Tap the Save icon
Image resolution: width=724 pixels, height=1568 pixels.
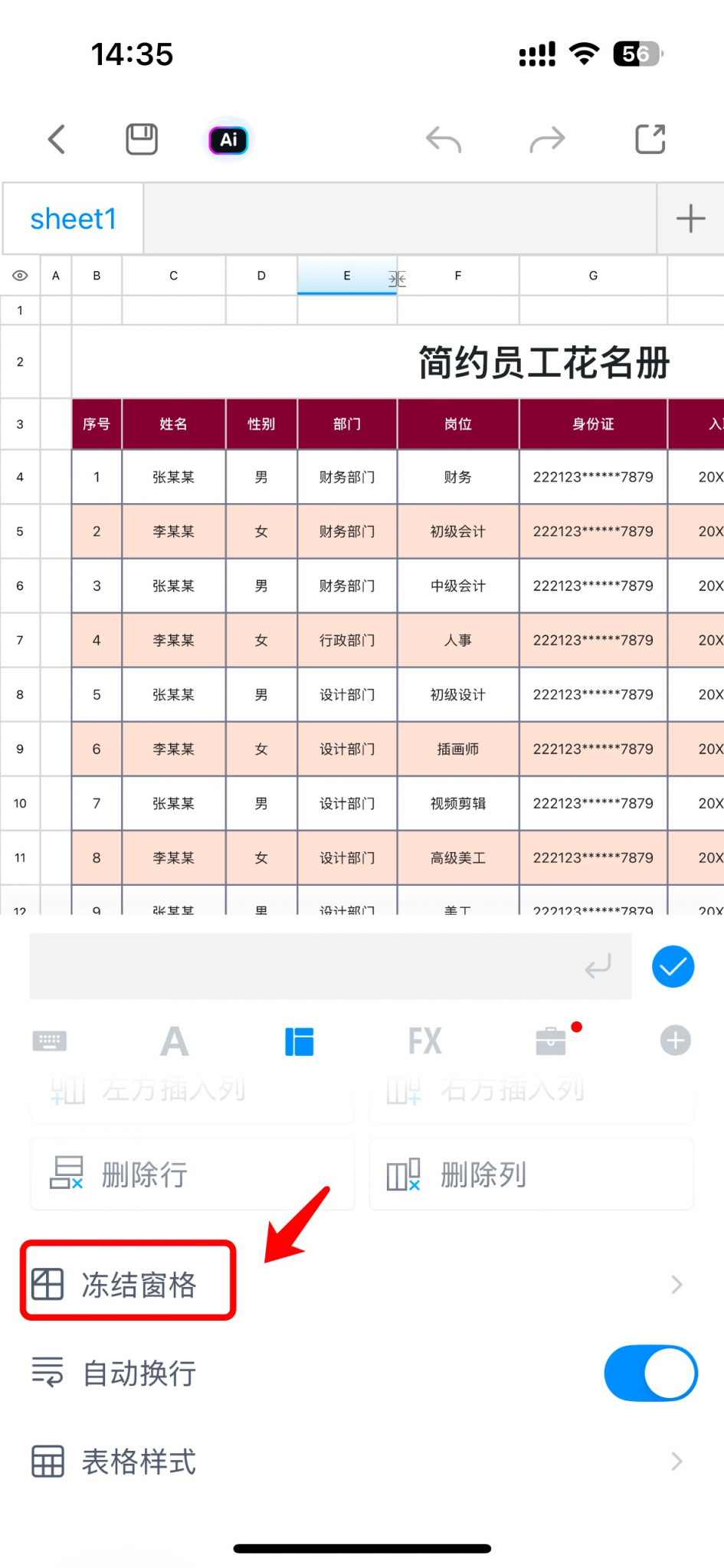click(x=141, y=139)
